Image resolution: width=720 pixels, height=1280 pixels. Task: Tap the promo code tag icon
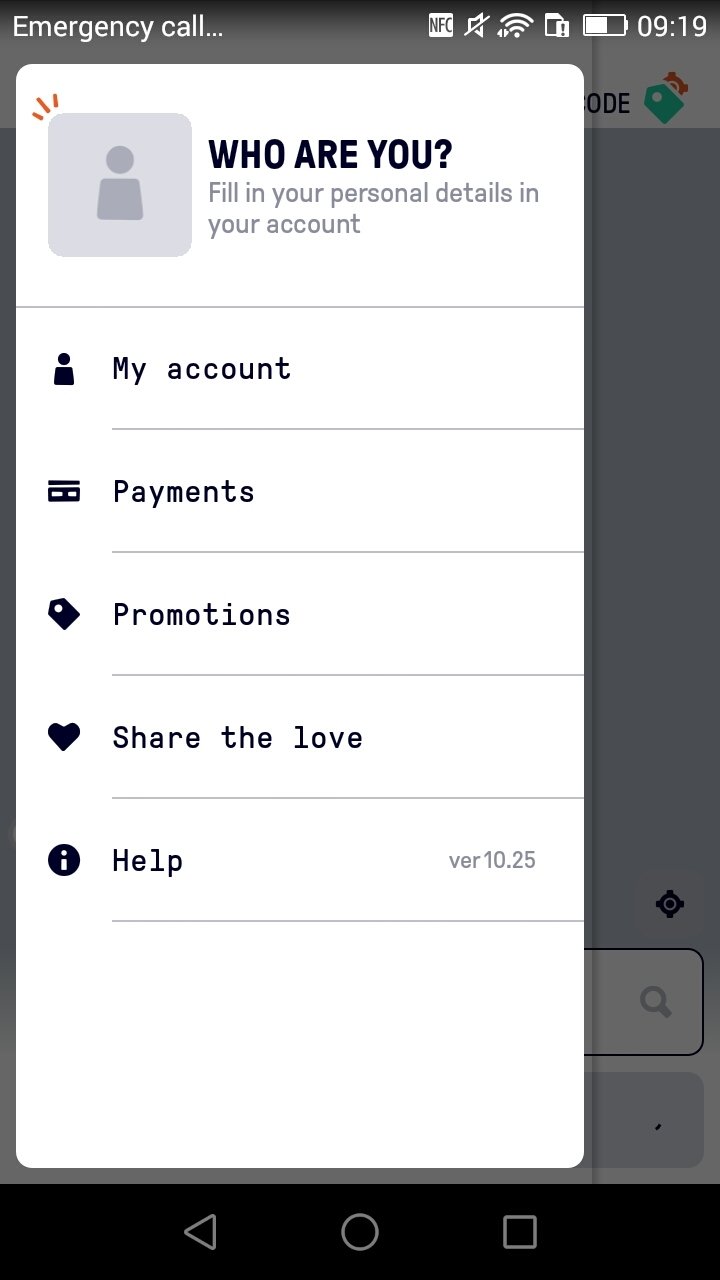[x=666, y=99]
